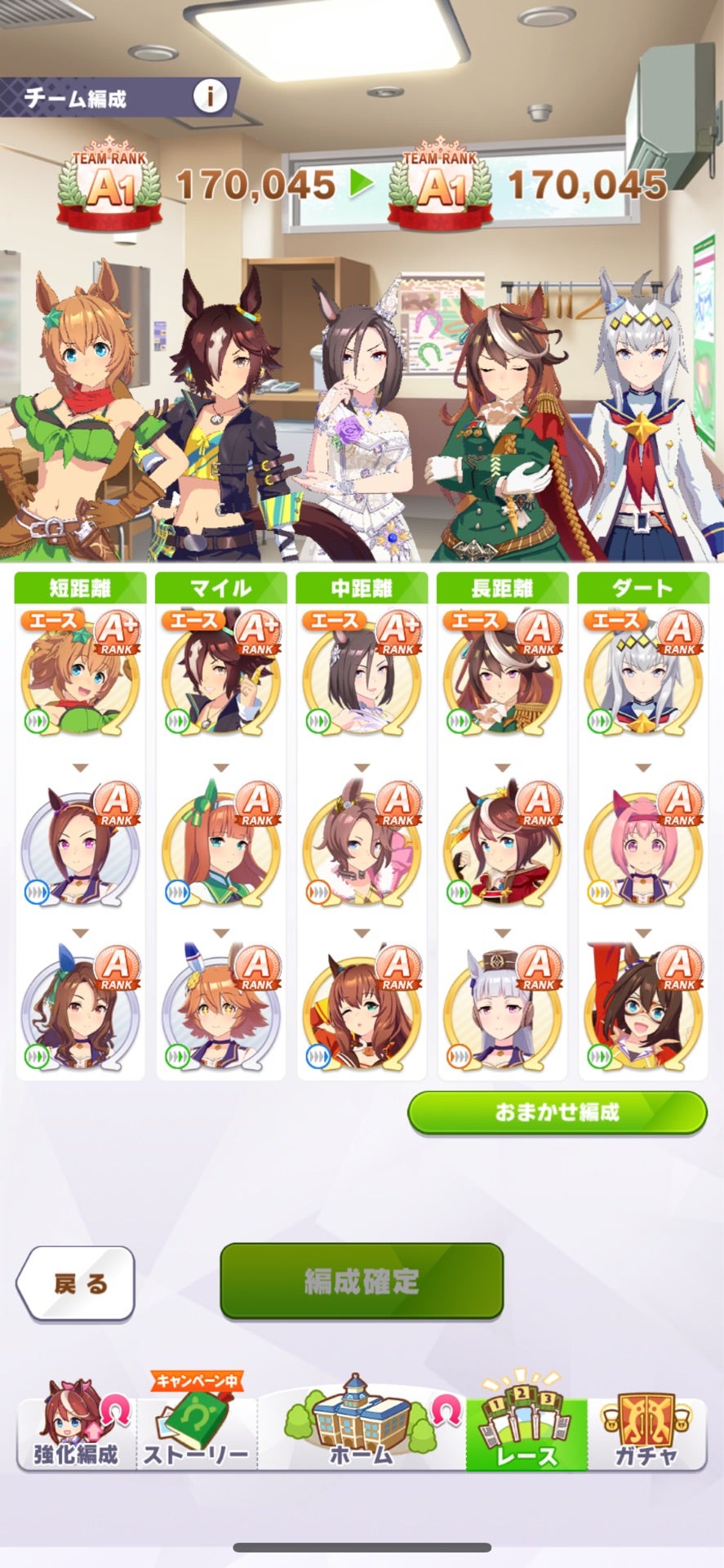Image resolution: width=724 pixels, height=1568 pixels.
Task: Expand the triangle below the マイル ace slot
Action: tap(220, 768)
